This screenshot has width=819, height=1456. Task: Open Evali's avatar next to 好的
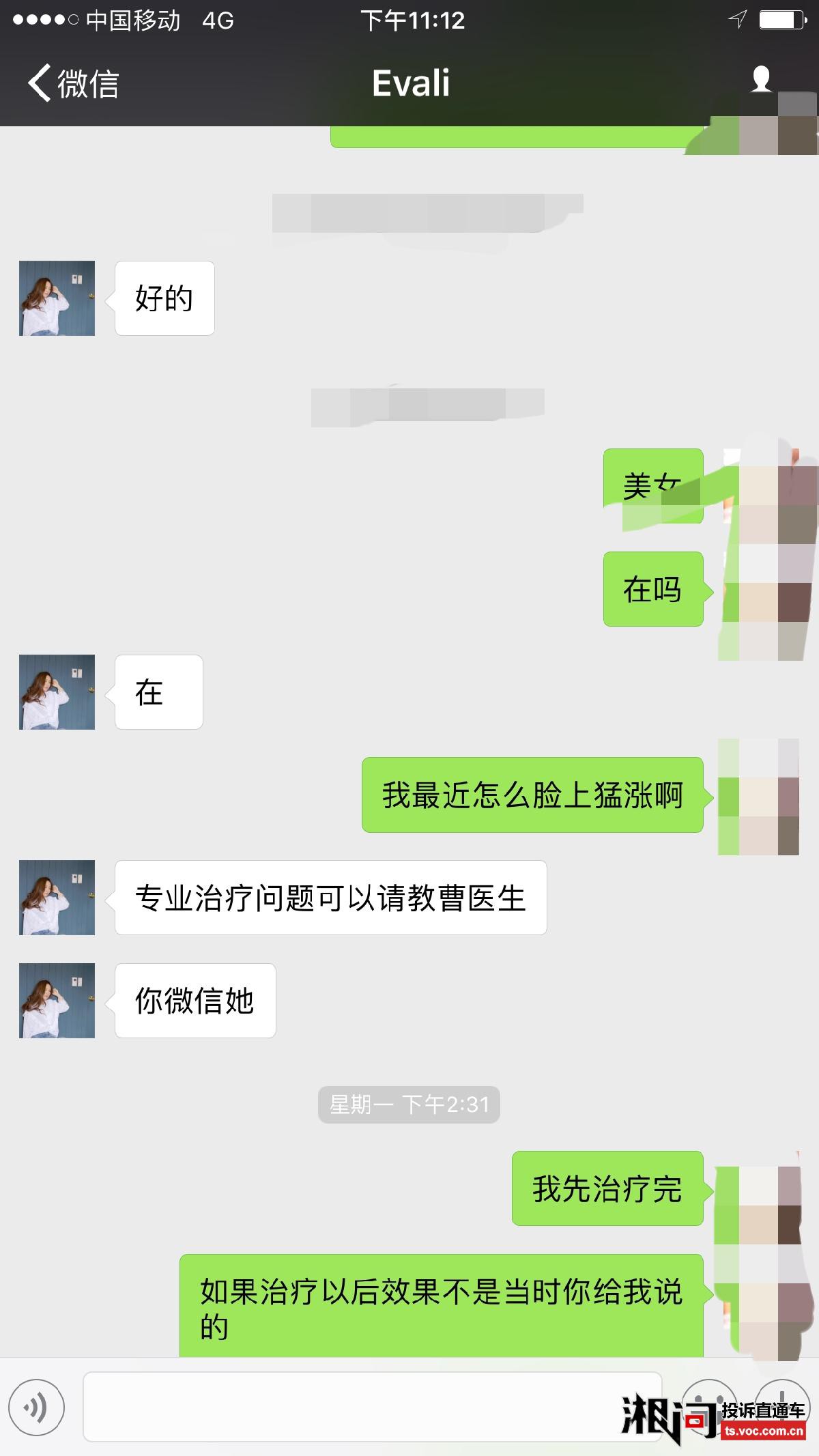tap(57, 298)
